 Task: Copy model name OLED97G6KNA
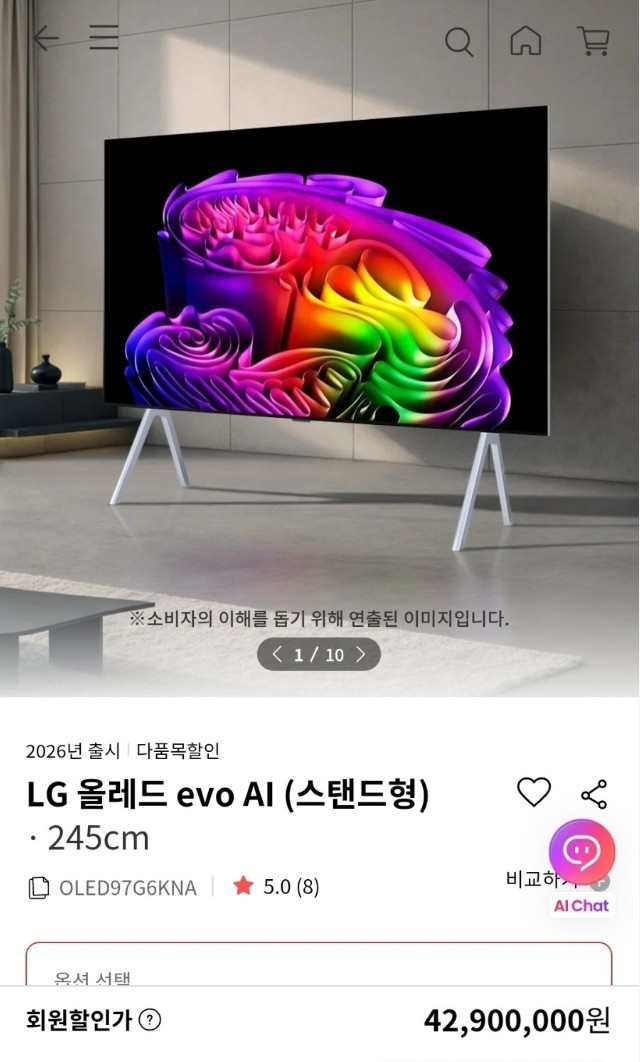(x=38, y=887)
